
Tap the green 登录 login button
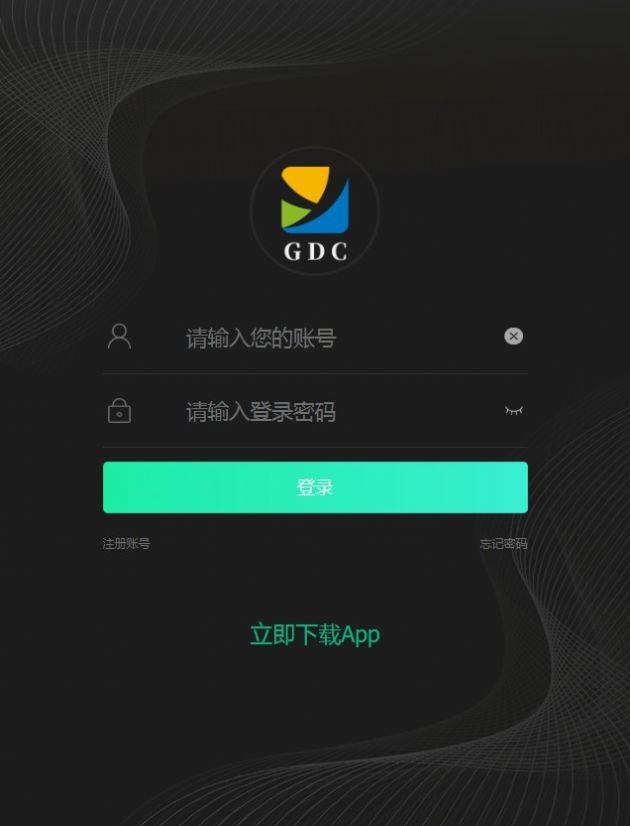[315, 487]
